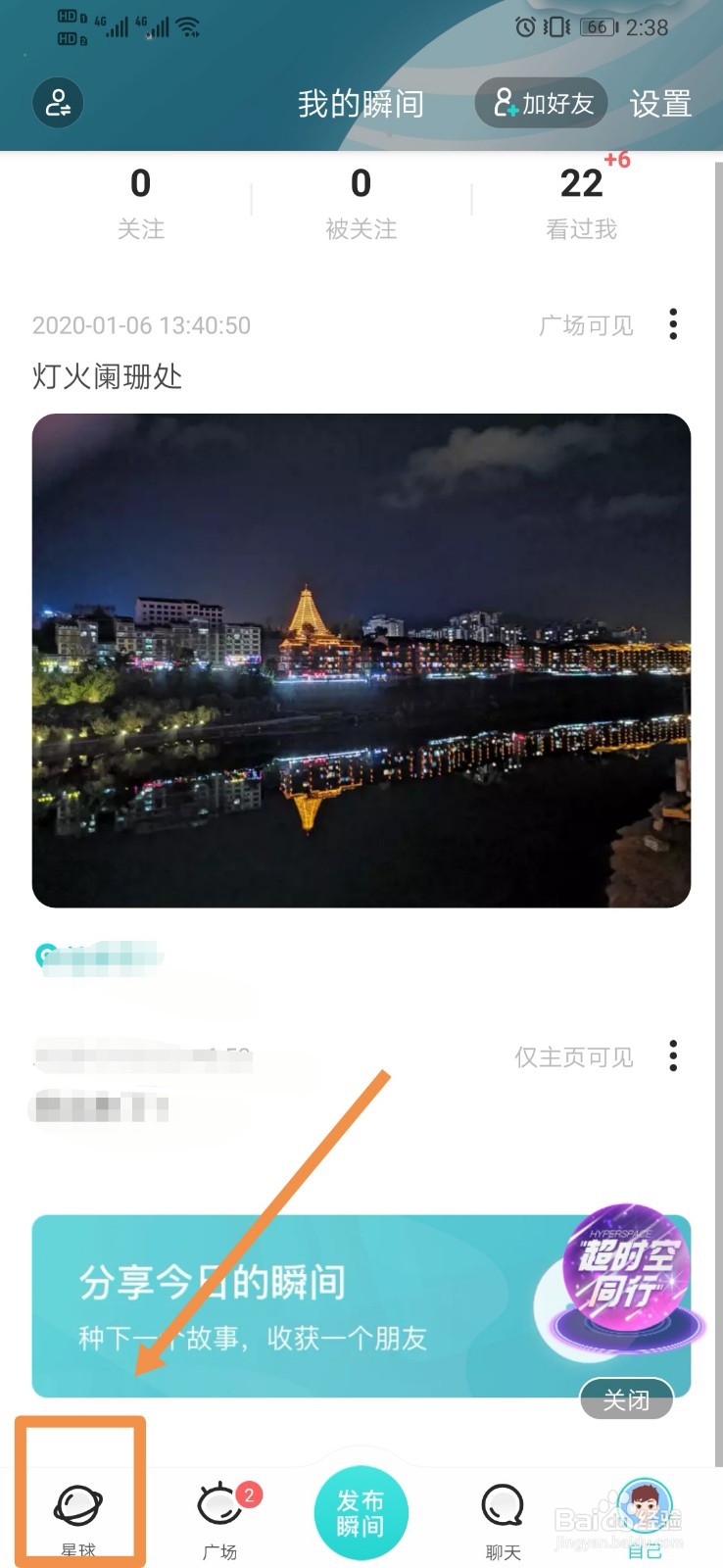
Task: Tap the profile switch icon at top left
Action: 58,102
